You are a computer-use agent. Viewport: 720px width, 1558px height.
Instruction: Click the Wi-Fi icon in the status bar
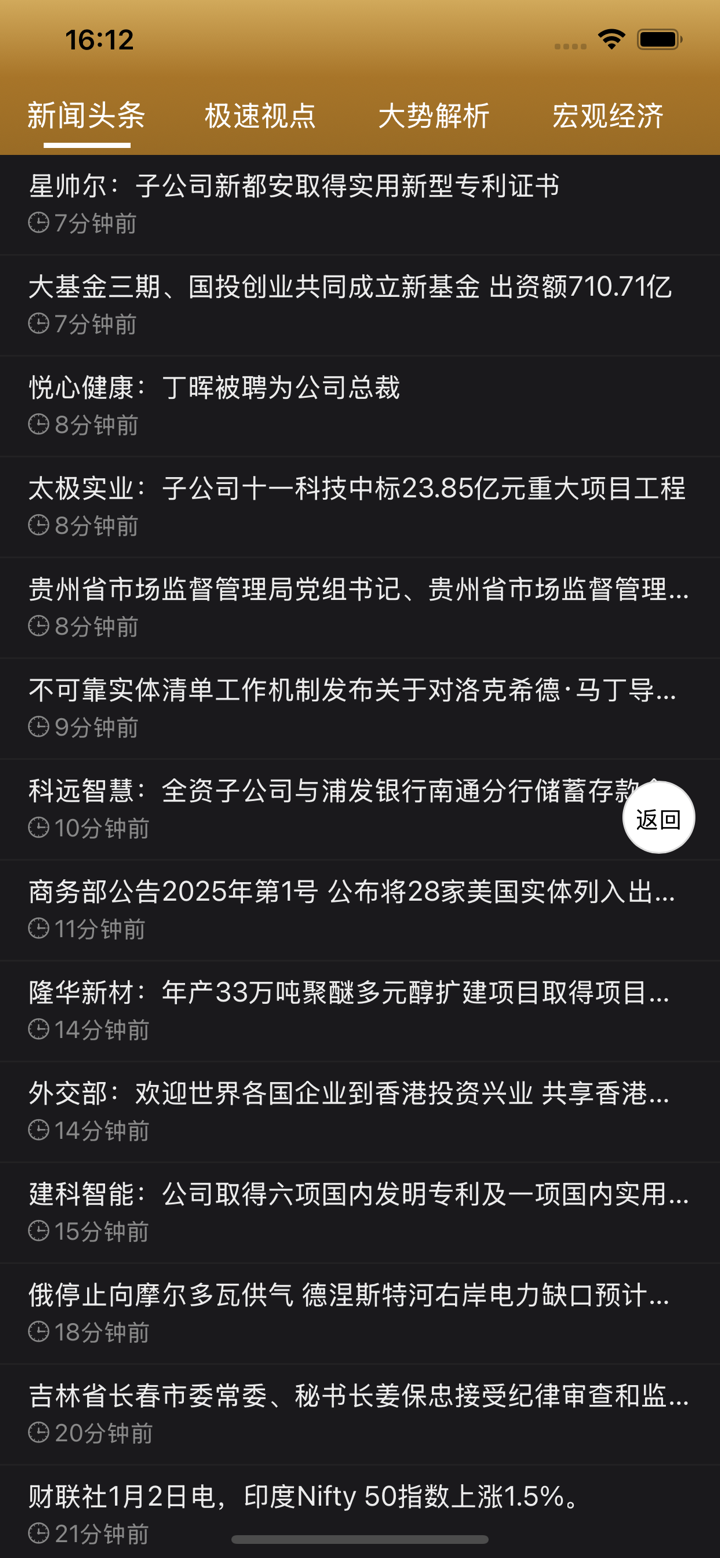pyautogui.click(x=613, y=40)
